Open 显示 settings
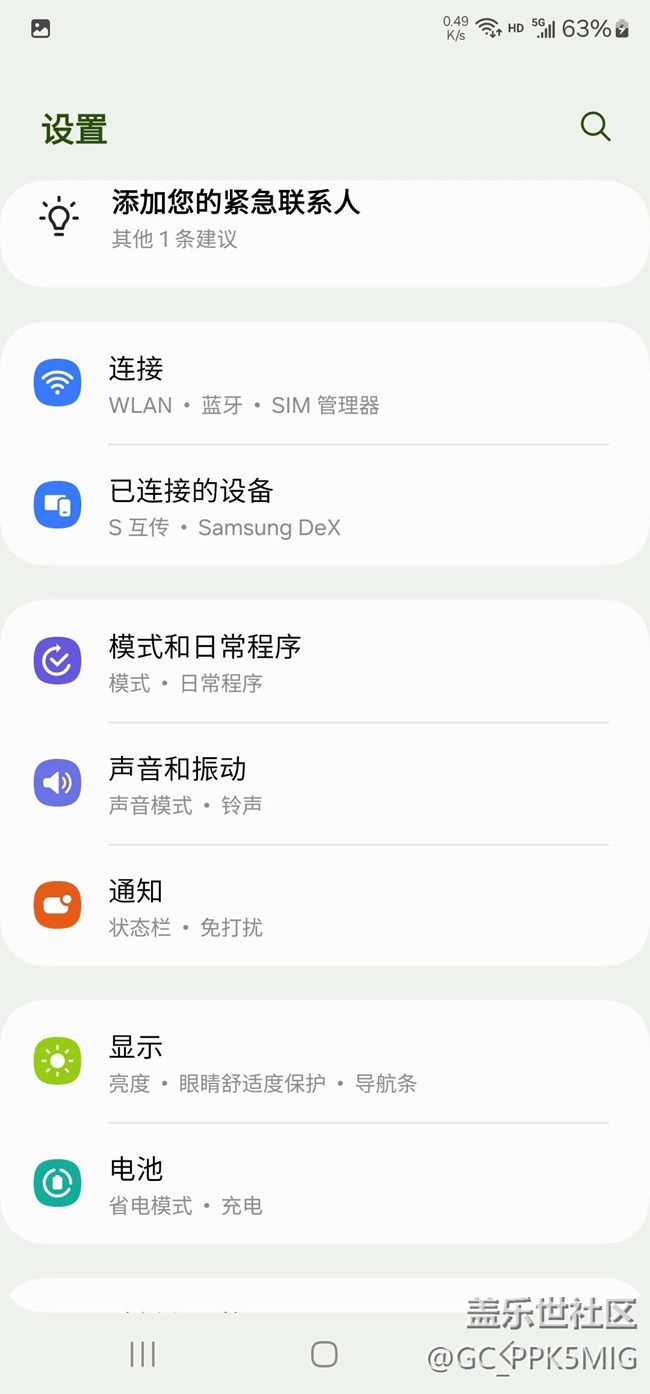Image resolution: width=650 pixels, height=1394 pixels. point(324,1063)
